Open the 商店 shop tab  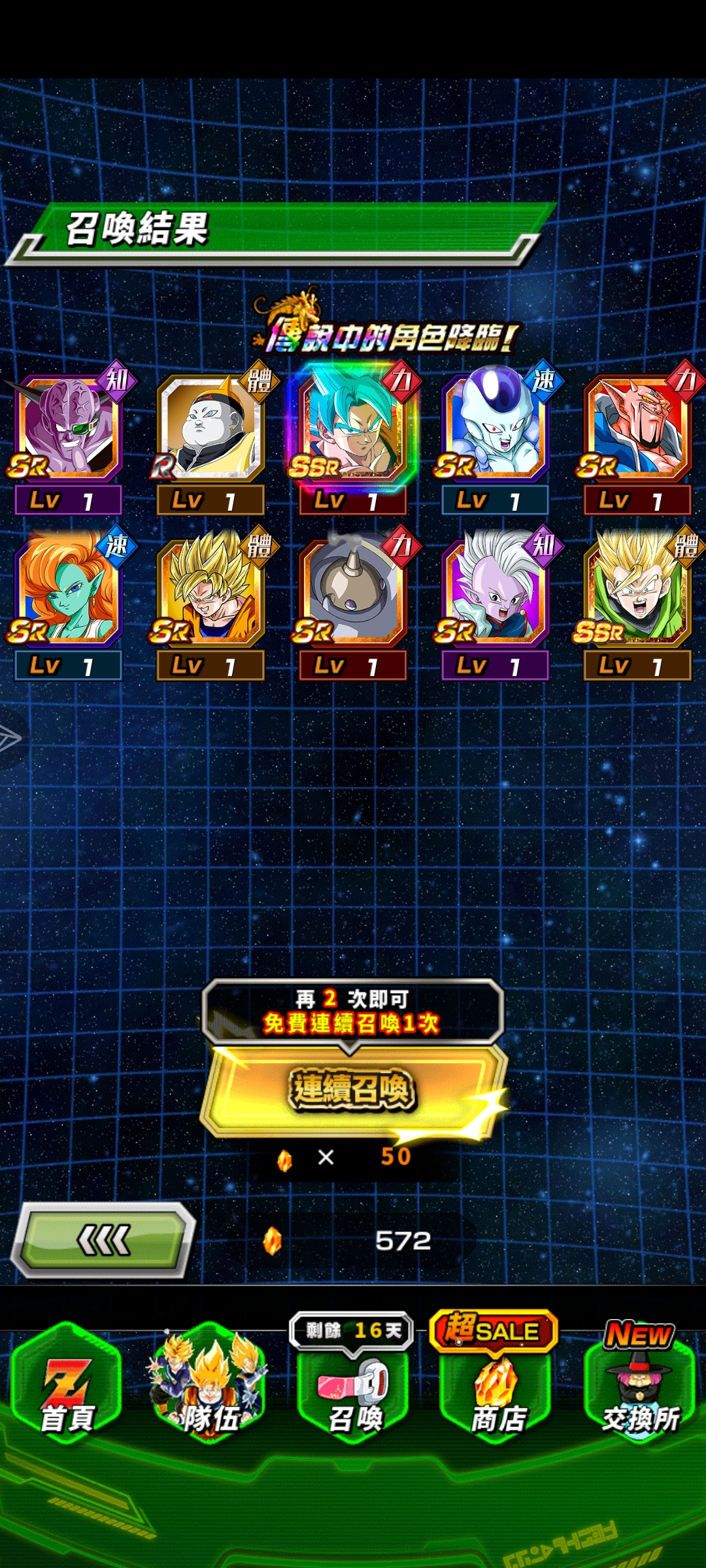point(497,1388)
